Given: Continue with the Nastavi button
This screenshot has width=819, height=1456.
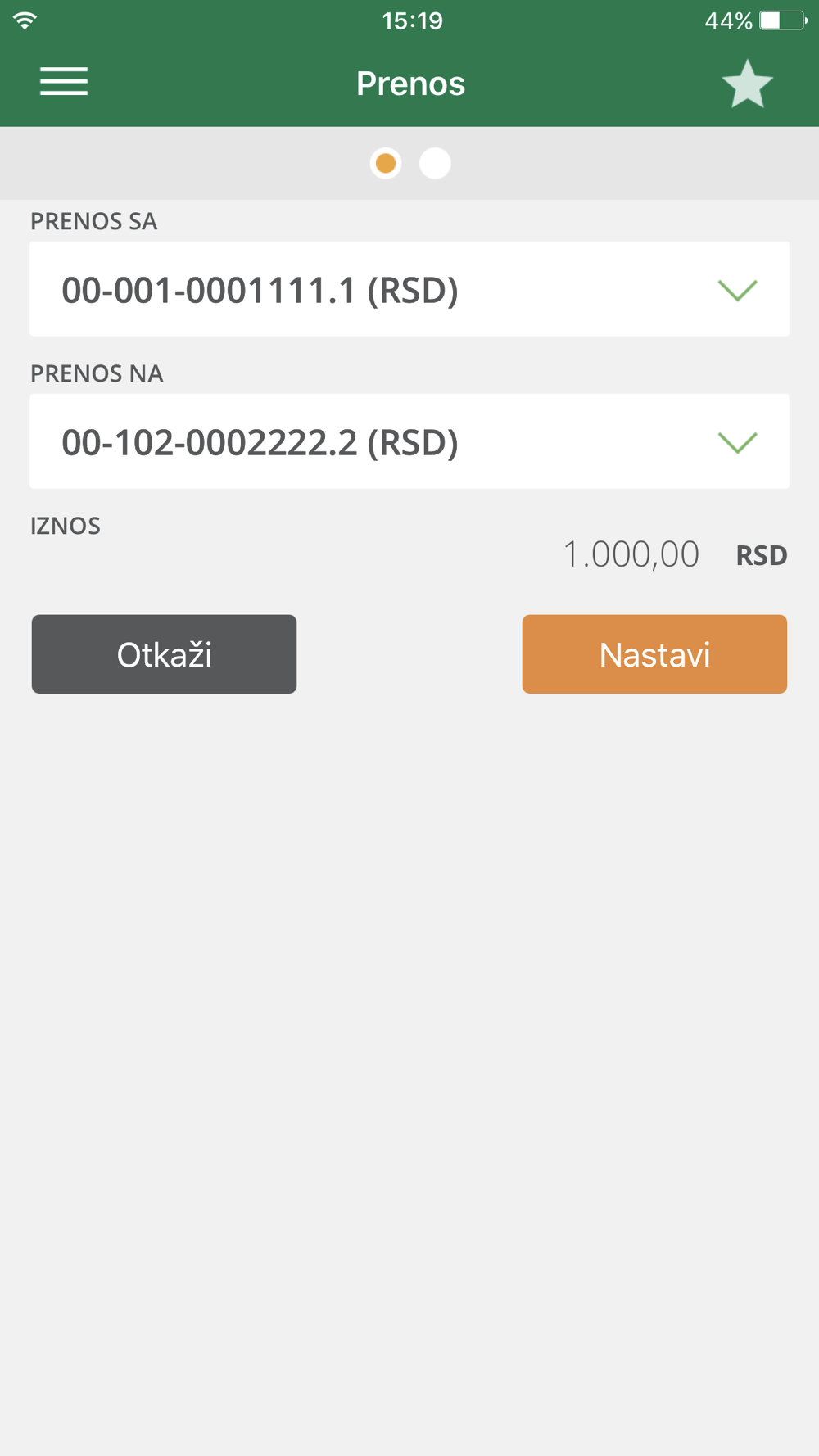Looking at the screenshot, I should [x=654, y=654].
